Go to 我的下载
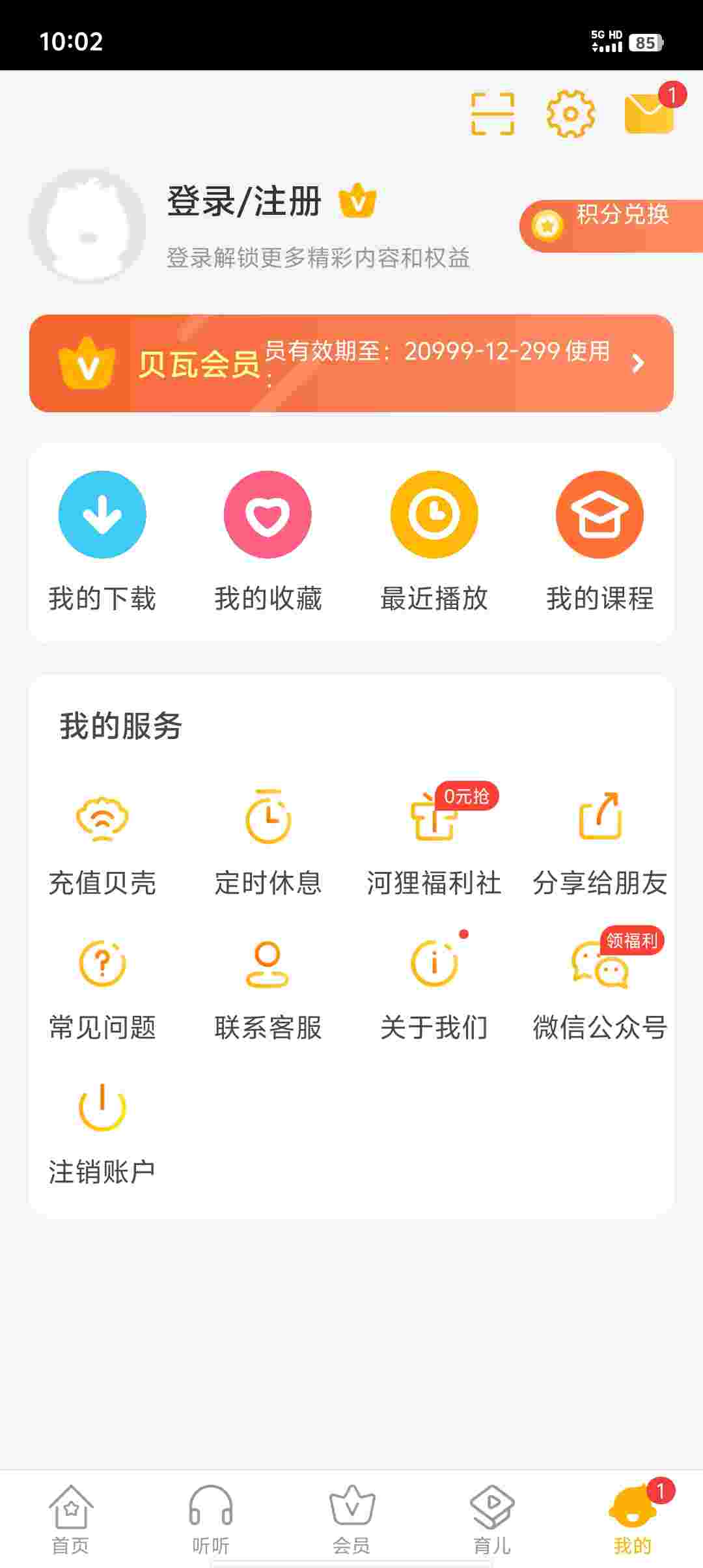Image resolution: width=703 pixels, height=1568 pixels. tap(102, 540)
